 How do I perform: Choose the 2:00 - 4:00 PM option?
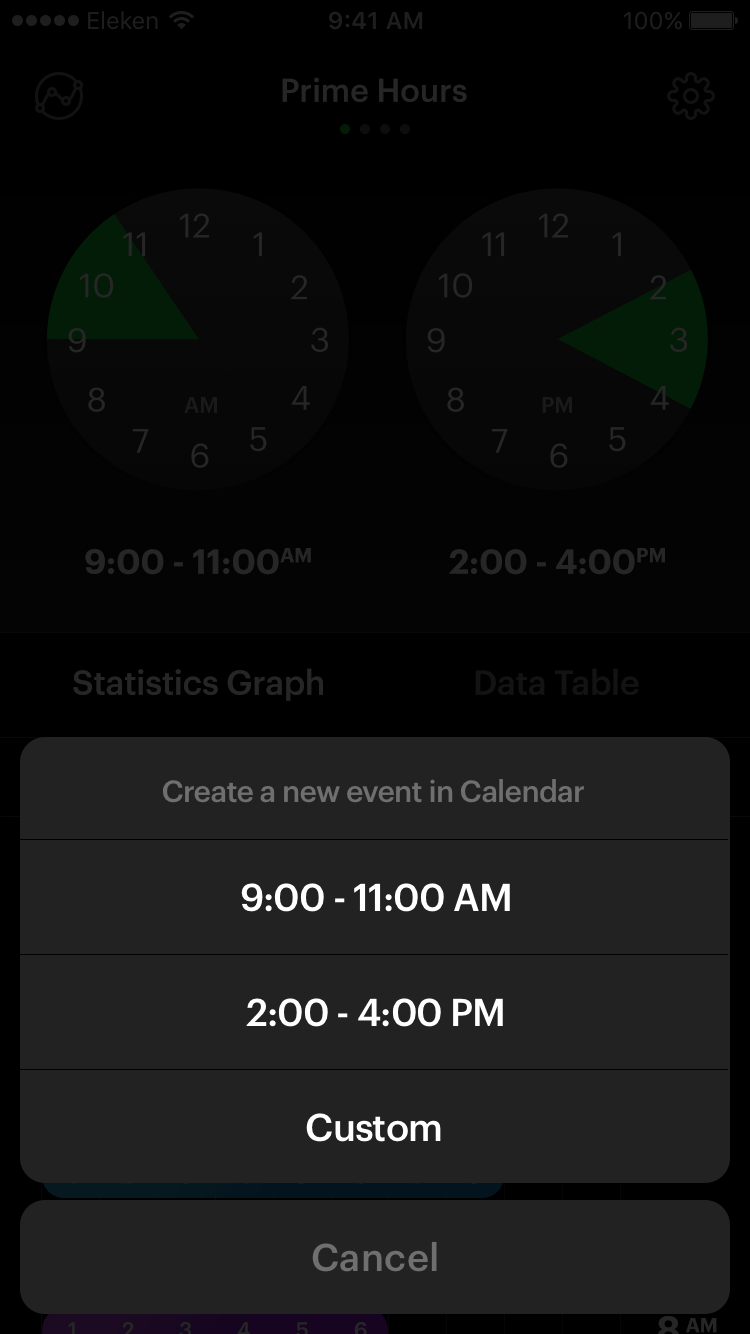[x=375, y=1012]
